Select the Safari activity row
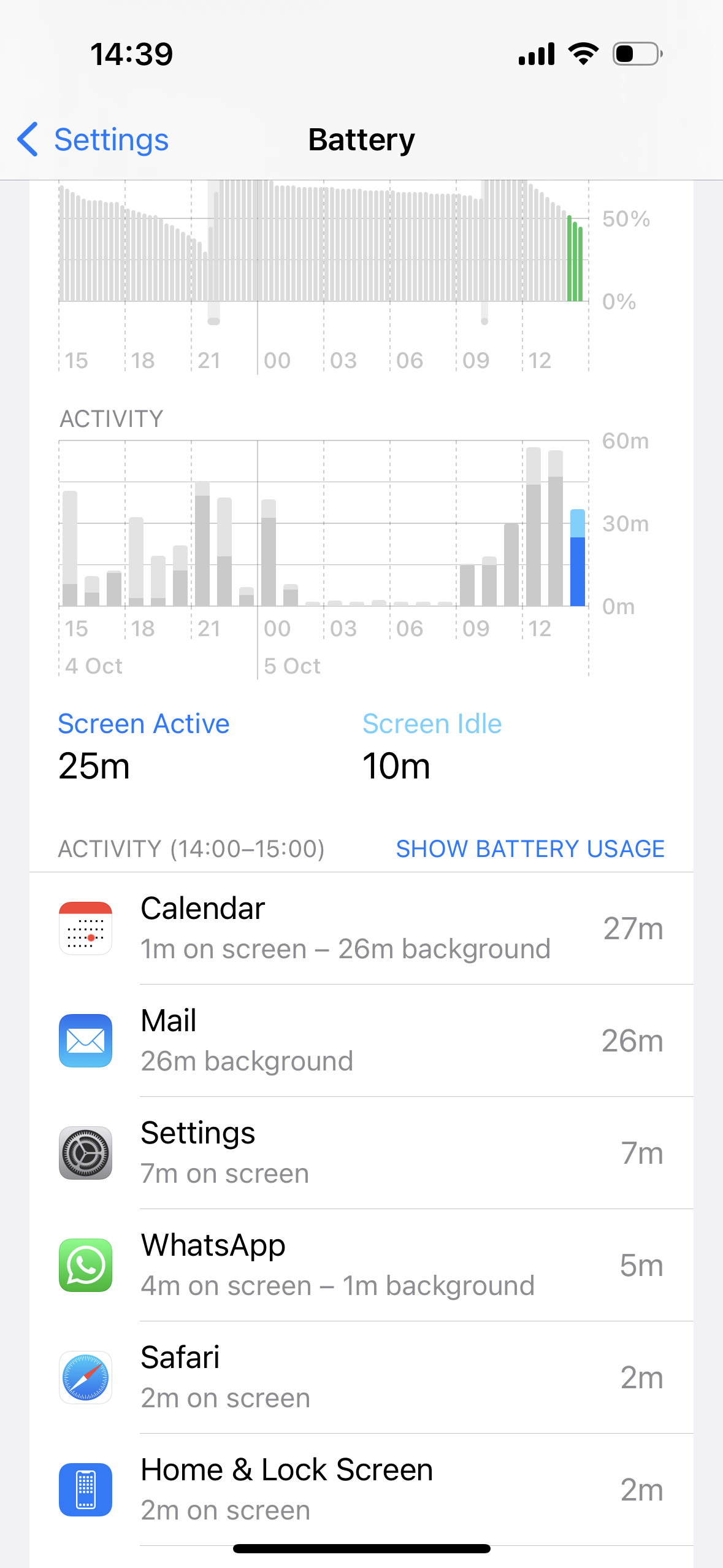The width and height of the screenshot is (723, 1568). (361, 1377)
